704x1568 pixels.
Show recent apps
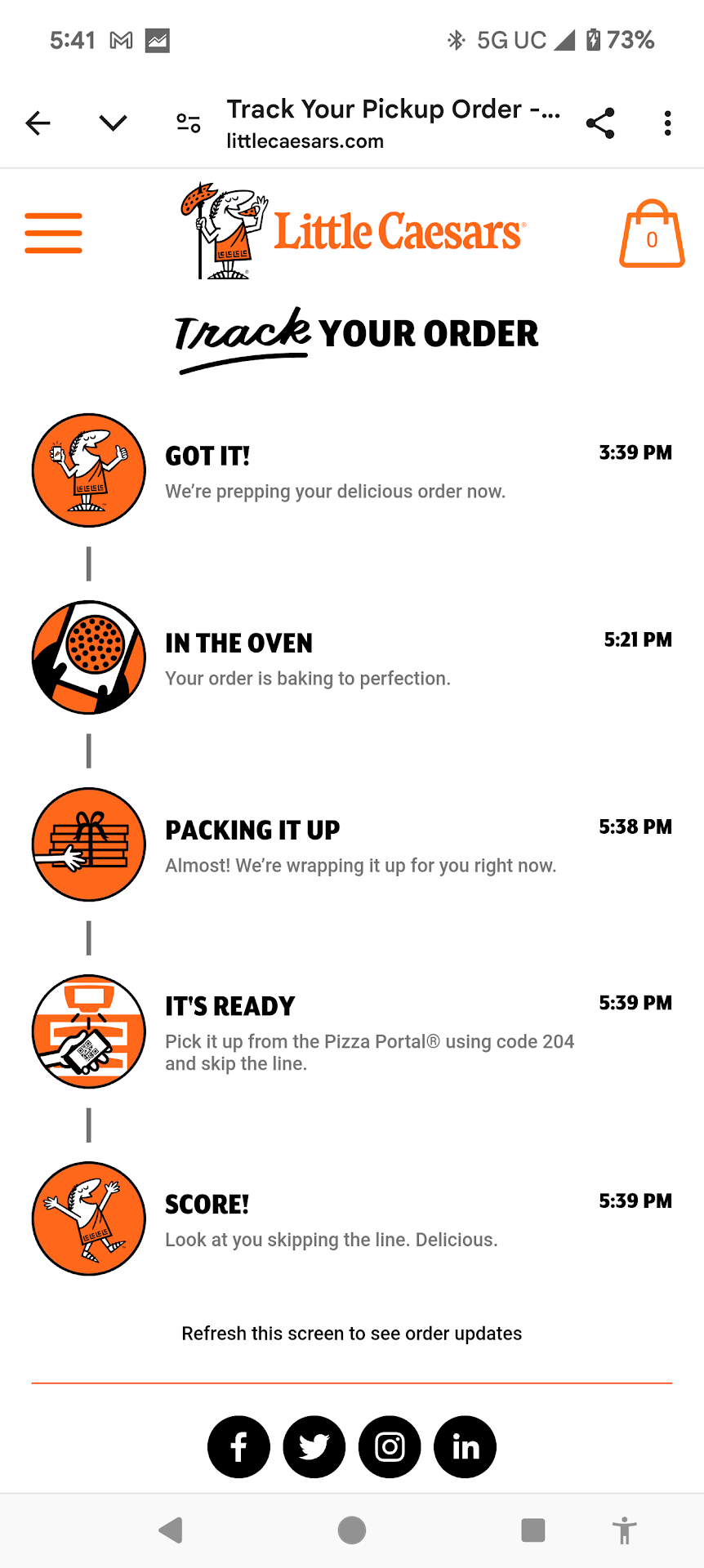tap(532, 1530)
